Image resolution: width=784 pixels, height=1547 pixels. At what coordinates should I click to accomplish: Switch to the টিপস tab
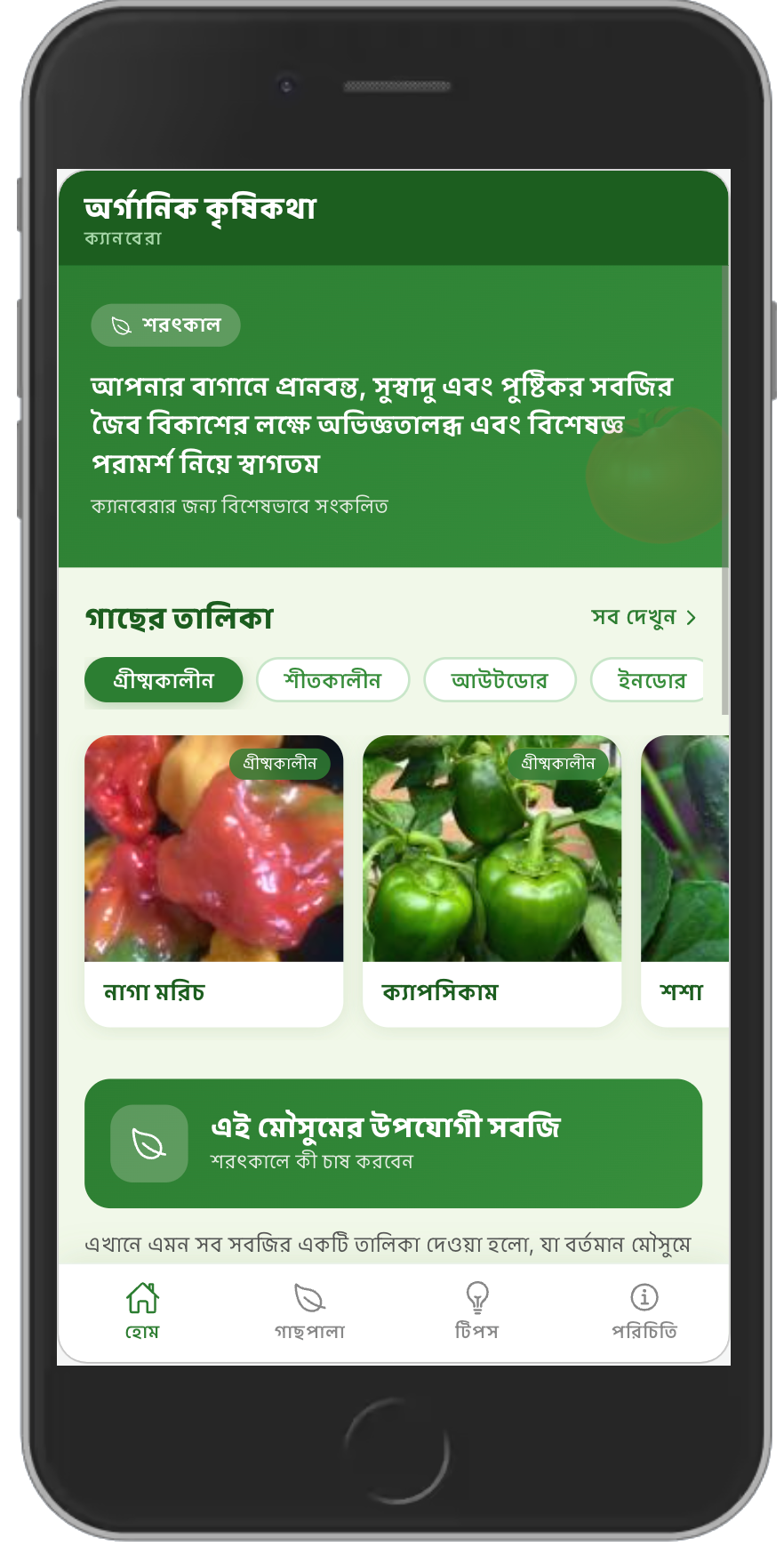[x=477, y=1311]
